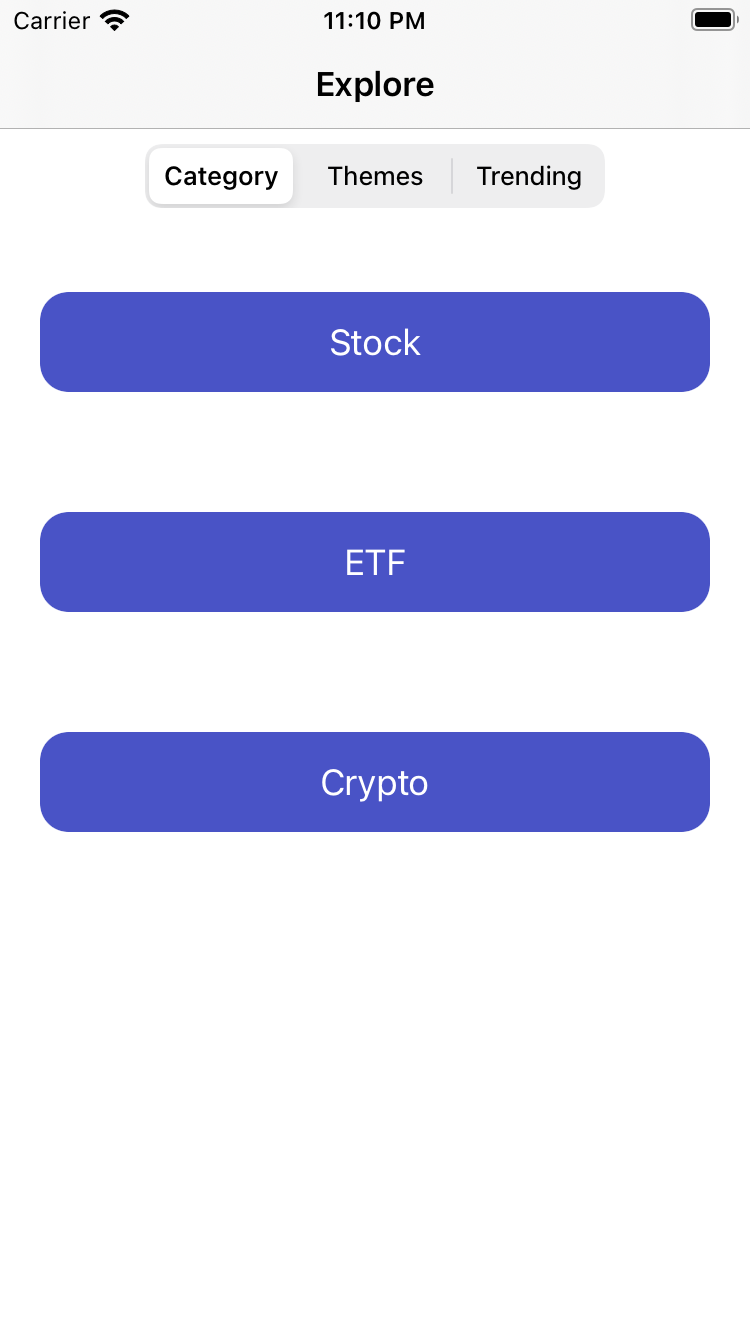Choose Trending from the segment switcher
This screenshot has height=1334, width=750.
(x=529, y=176)
